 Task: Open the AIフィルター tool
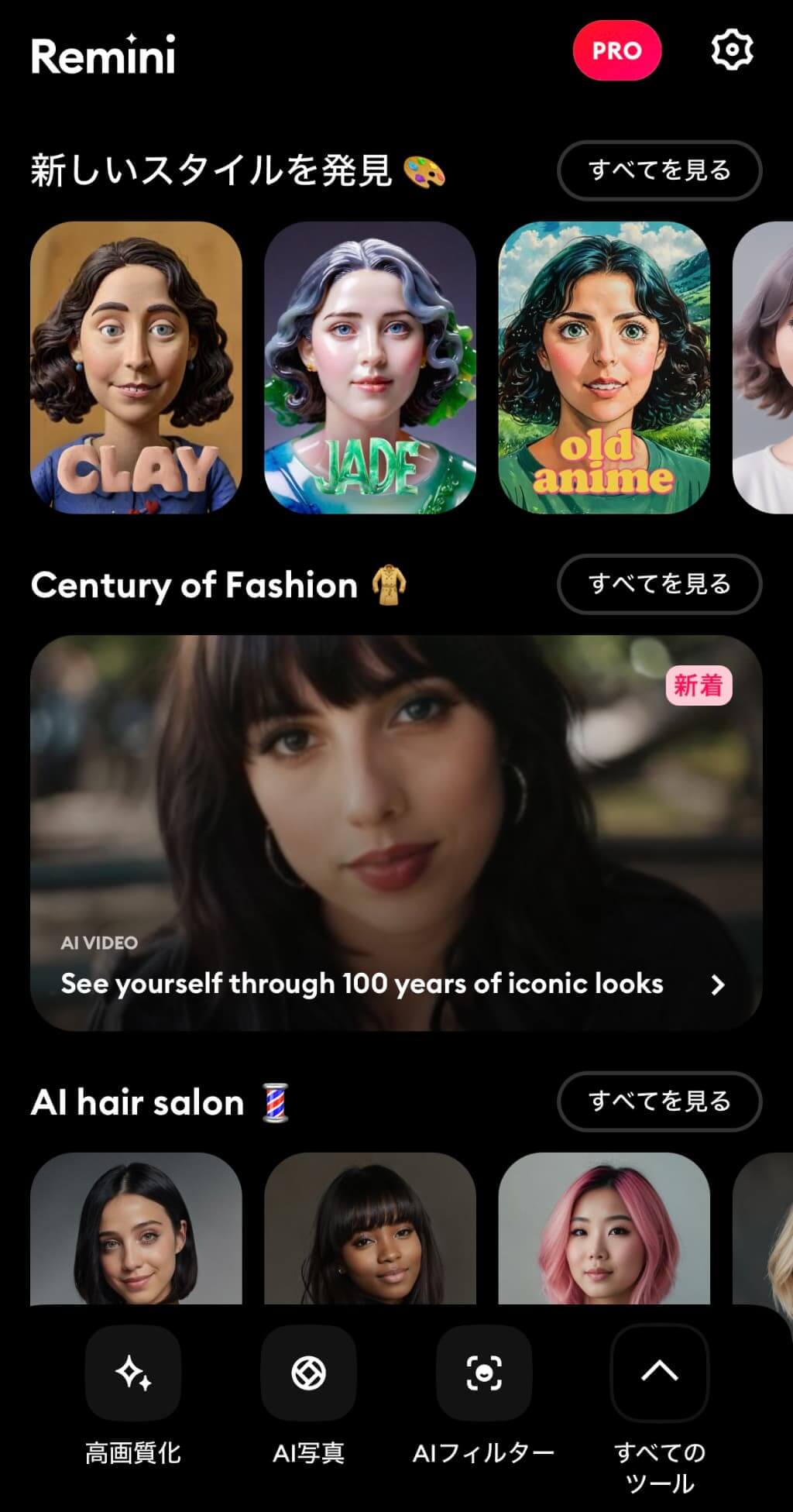coord(484,1373)
